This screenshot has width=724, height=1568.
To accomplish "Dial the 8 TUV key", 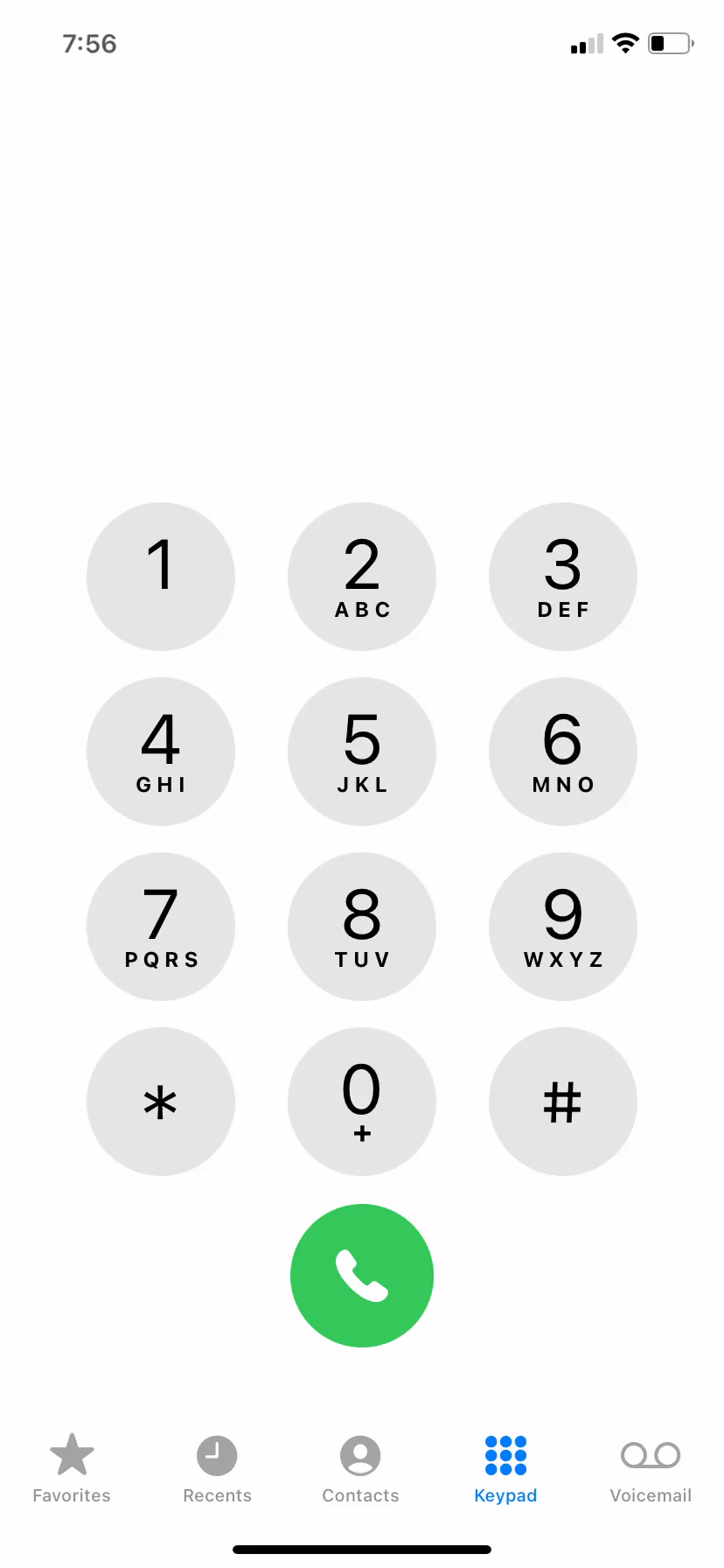I will point(362,927).
